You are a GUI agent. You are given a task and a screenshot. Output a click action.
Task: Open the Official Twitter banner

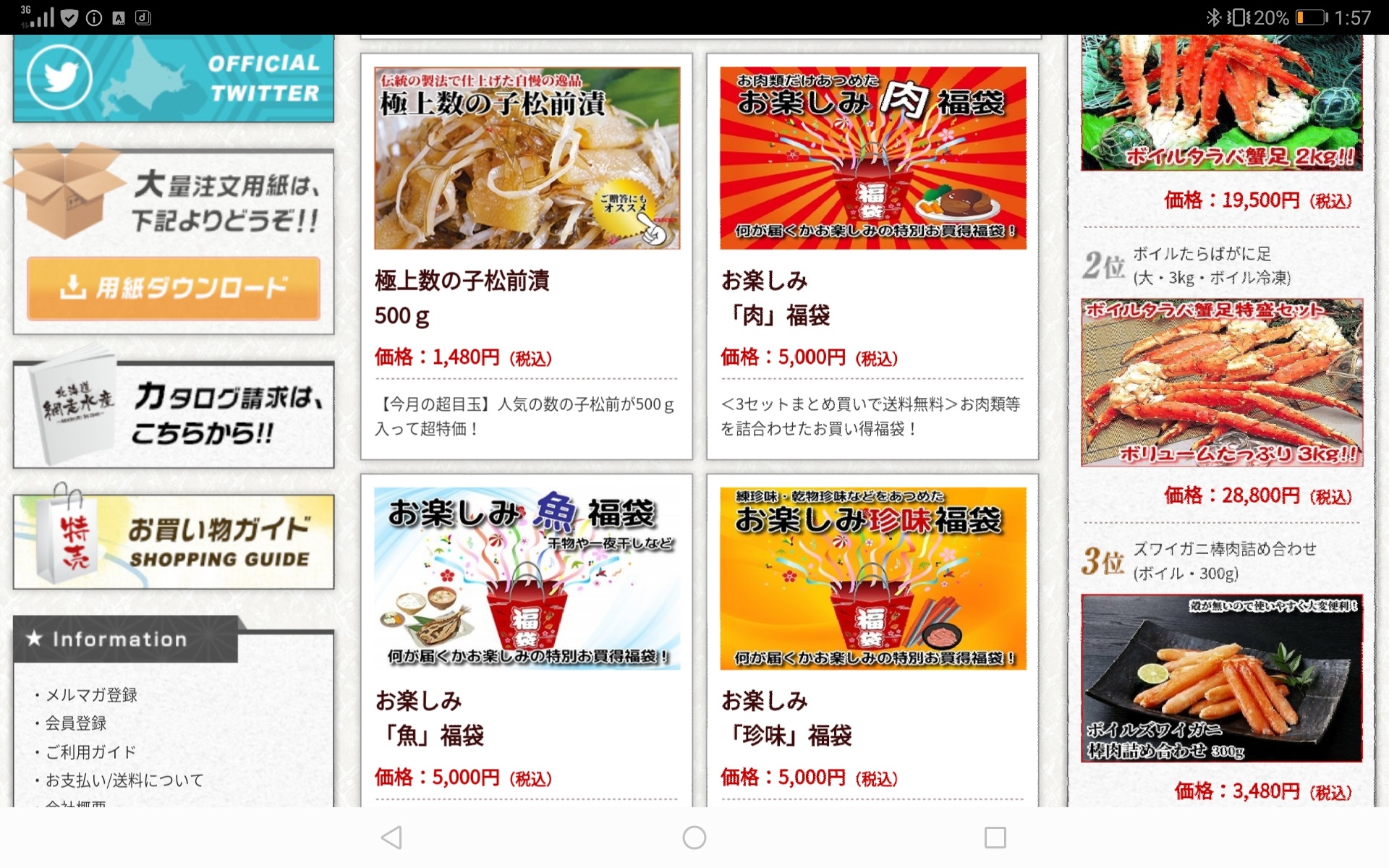[174, 78]
